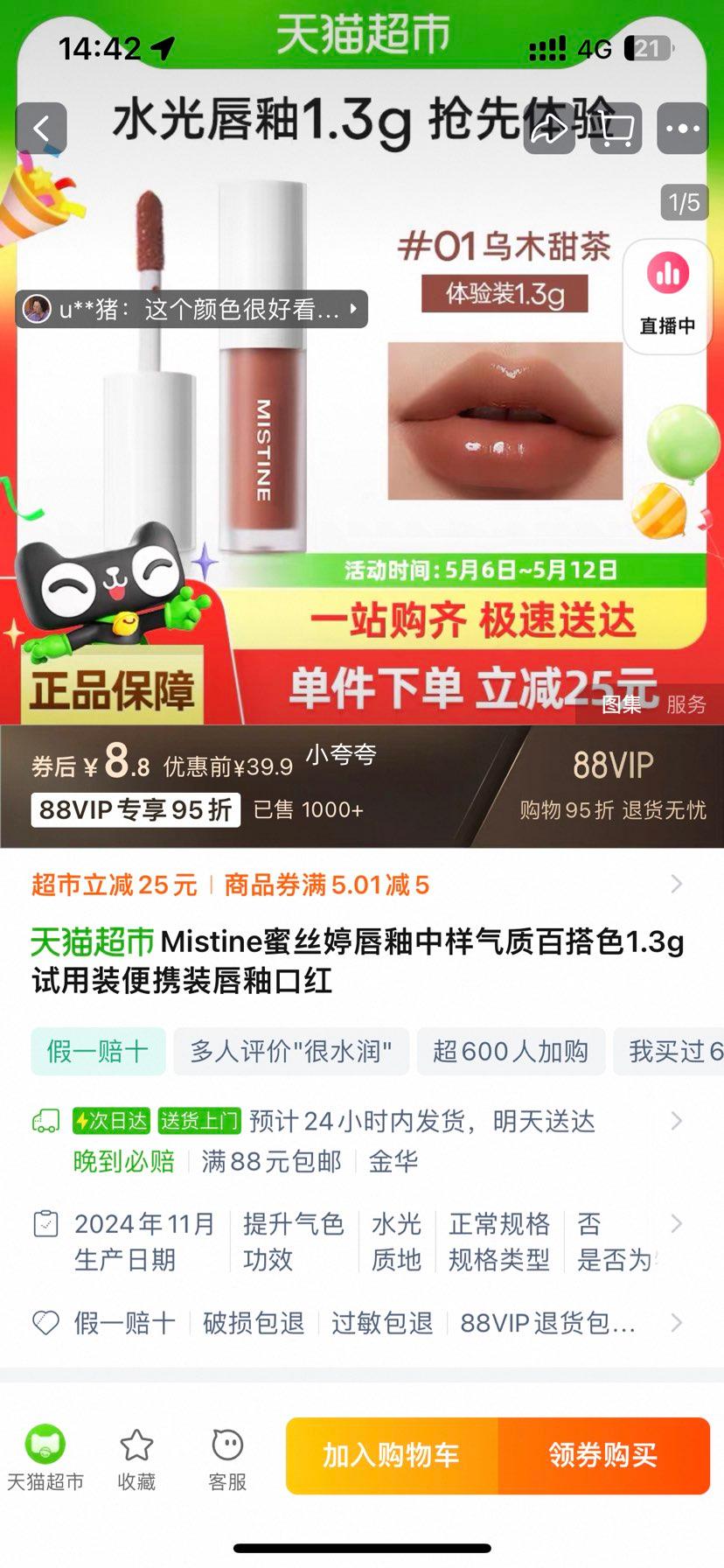724x1568 pixels.
Task: Tap the 假一赔十 tag chip
Action: [x=98, y=1051]
